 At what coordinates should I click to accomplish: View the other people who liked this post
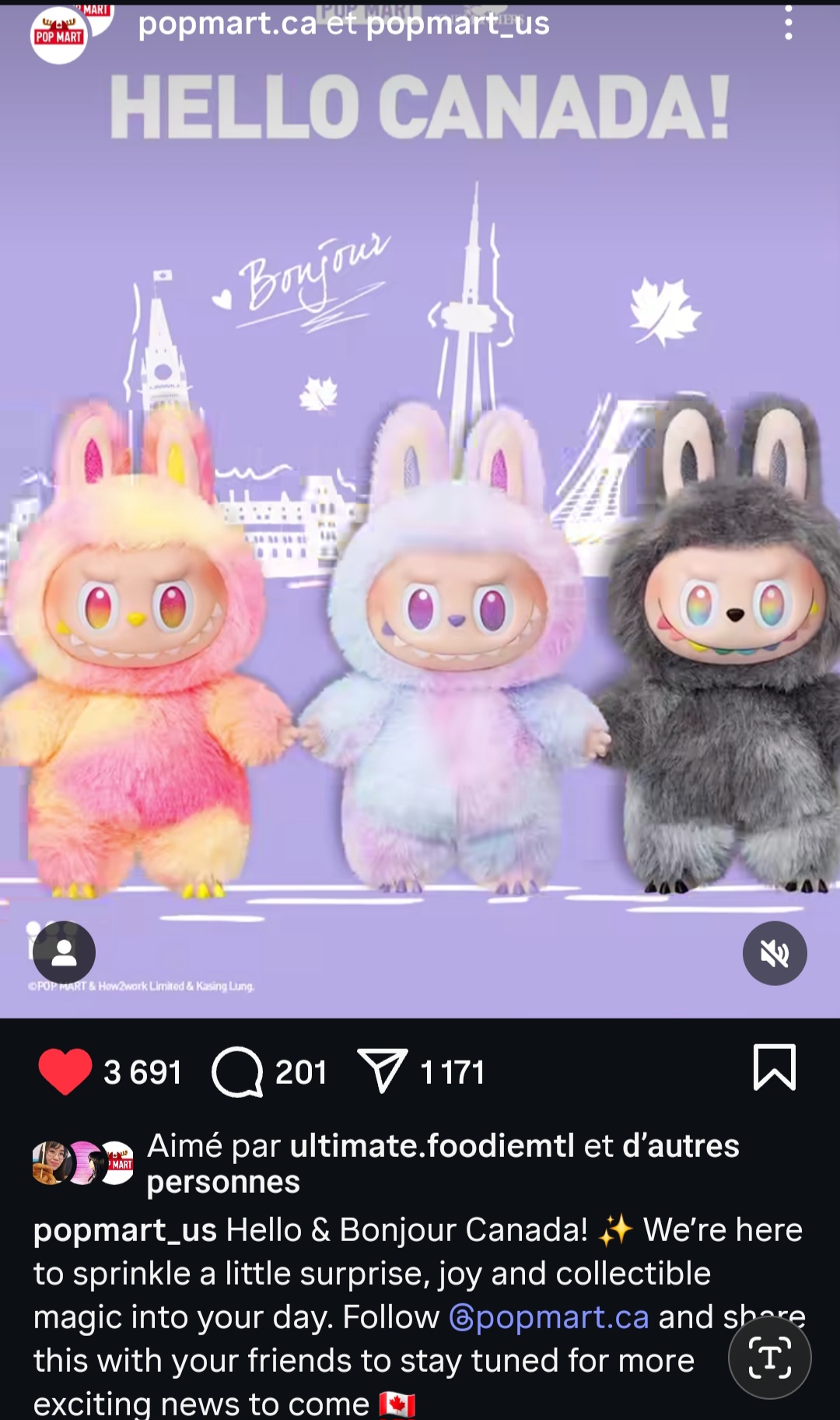680,1146
